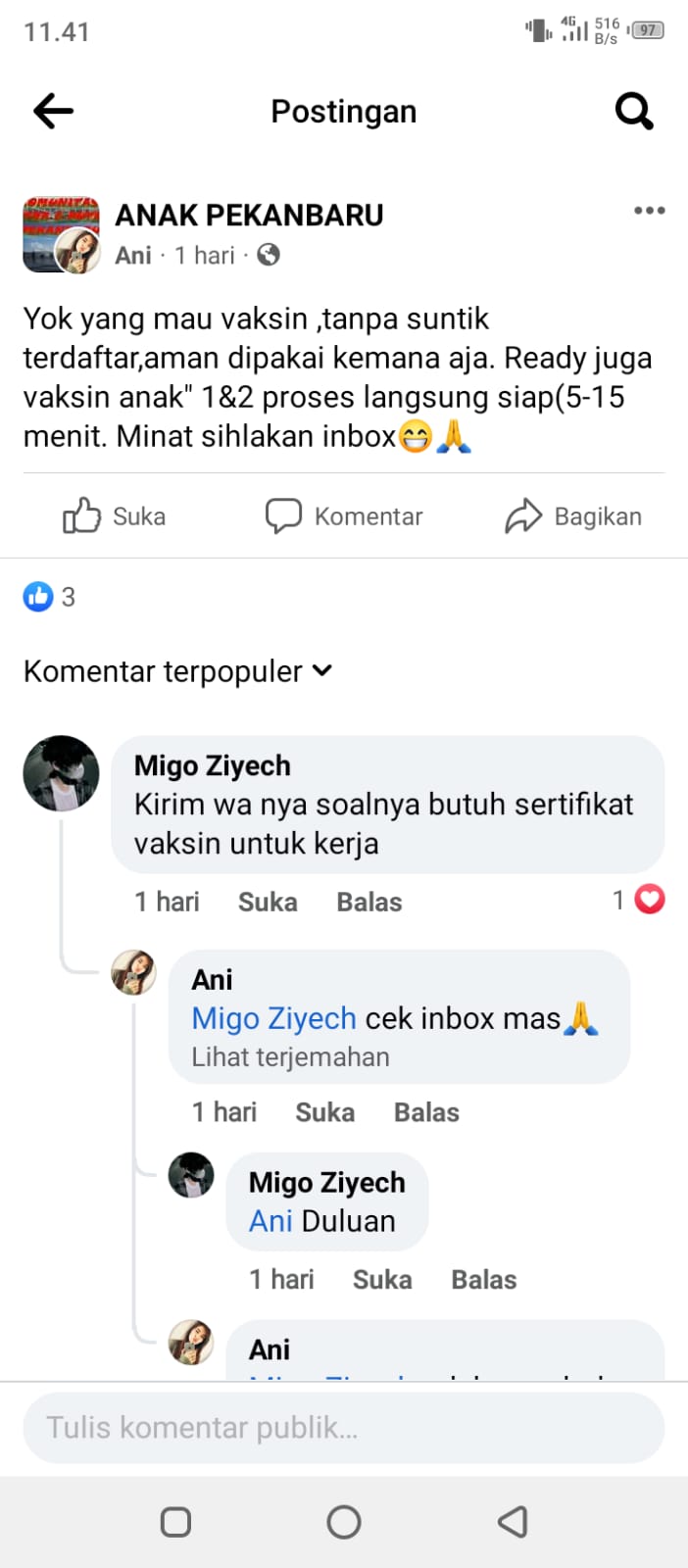Screen dimensions: 688x1568
Task: Reply with Balas to the sertifikat vaksin comment
Action: [369, 902]
